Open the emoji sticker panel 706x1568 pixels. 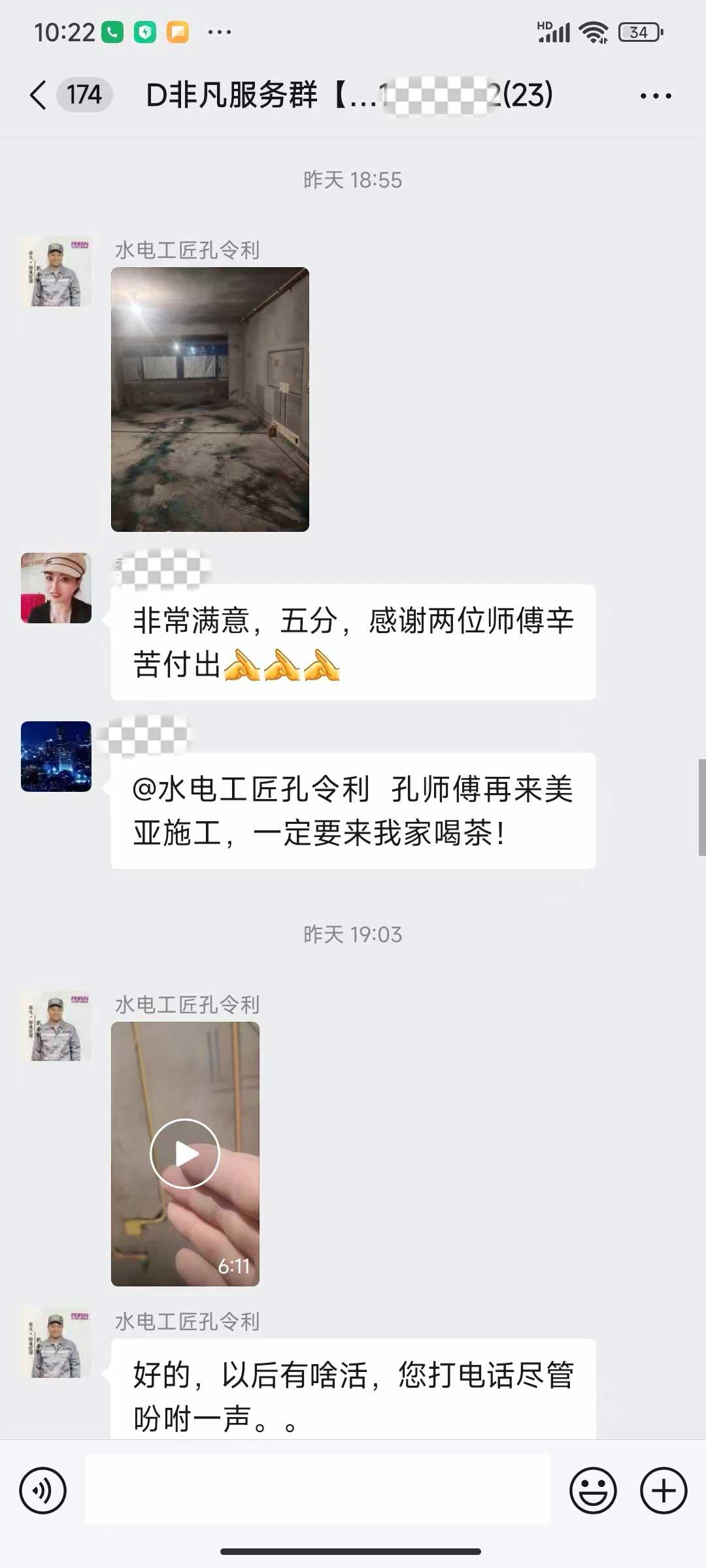click(x=593, y=1491)
